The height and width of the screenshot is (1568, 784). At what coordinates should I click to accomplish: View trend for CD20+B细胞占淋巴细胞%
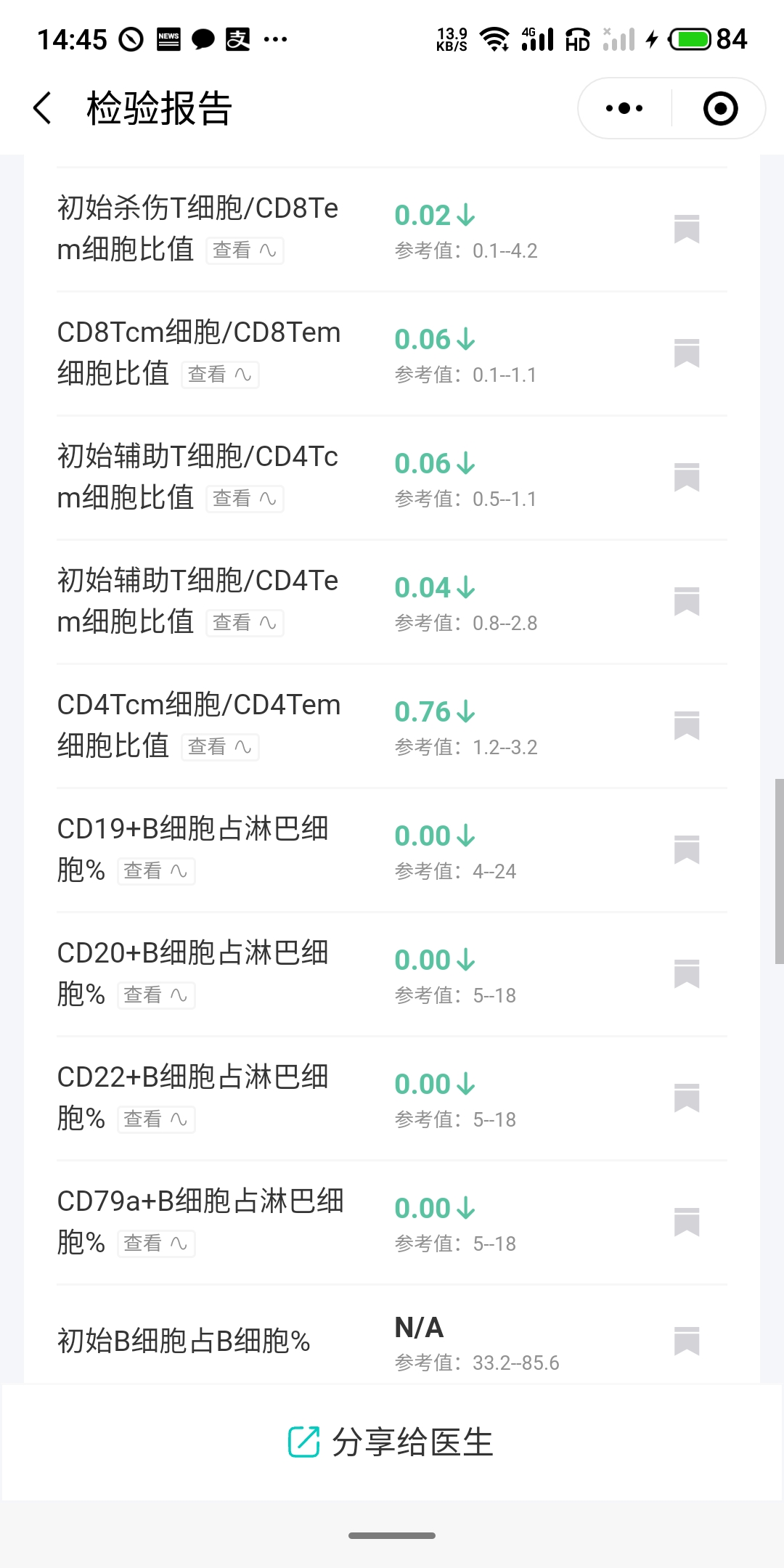pyautogui.click(x=156, y=995)
